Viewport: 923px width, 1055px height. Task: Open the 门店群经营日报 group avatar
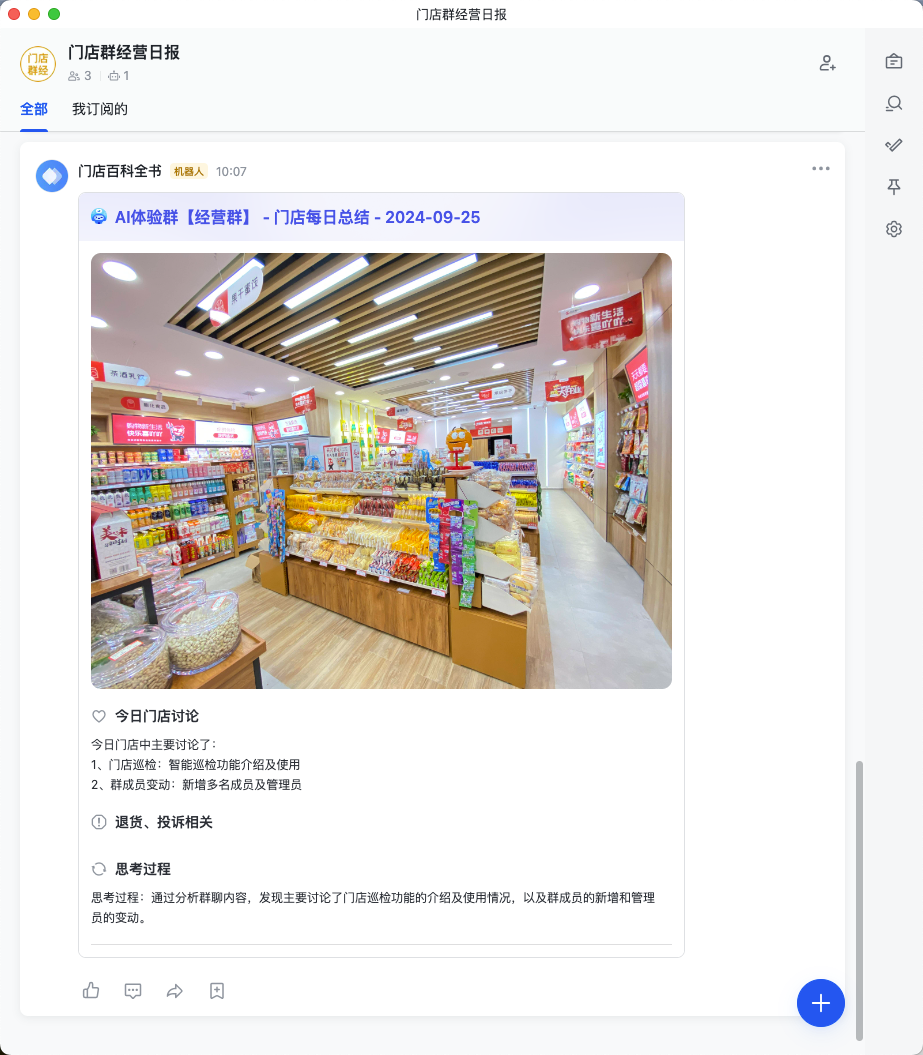38,63
